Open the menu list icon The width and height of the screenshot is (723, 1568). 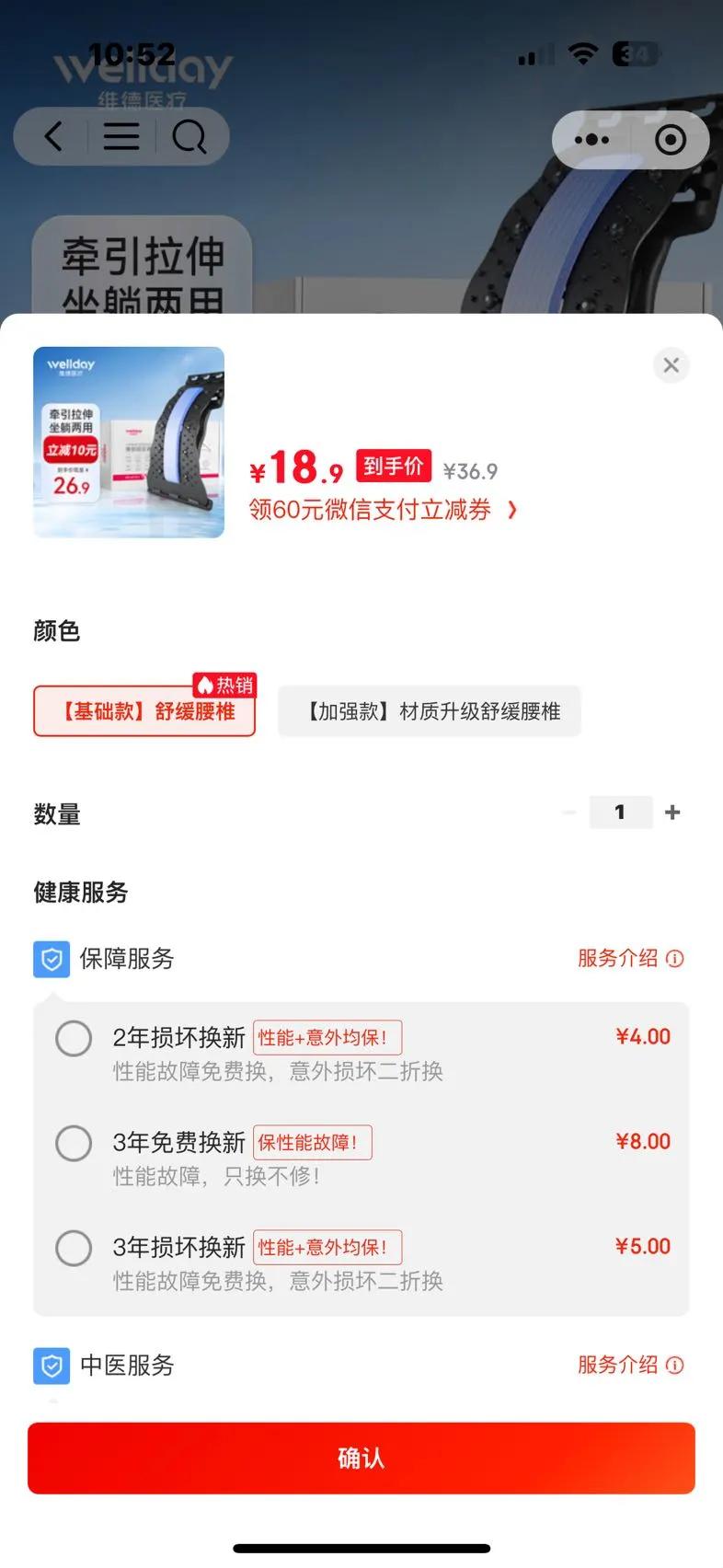point(121,137)
